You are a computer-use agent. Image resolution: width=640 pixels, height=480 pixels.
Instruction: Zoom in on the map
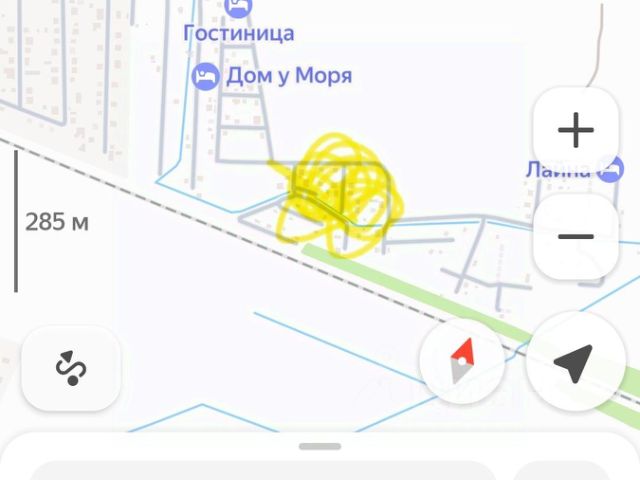(x=575, y=130)
